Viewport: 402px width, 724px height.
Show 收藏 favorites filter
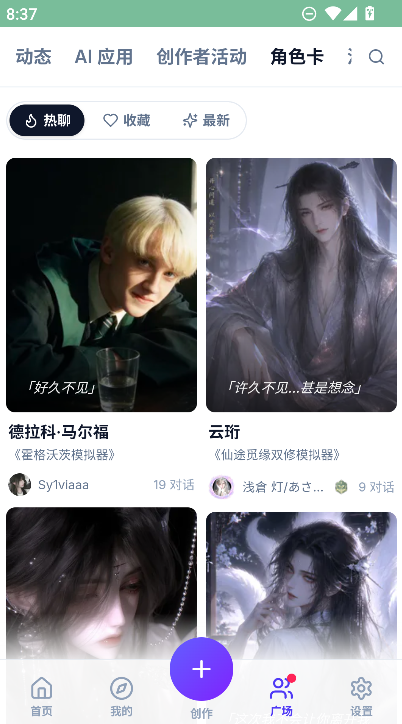[126, 121]
